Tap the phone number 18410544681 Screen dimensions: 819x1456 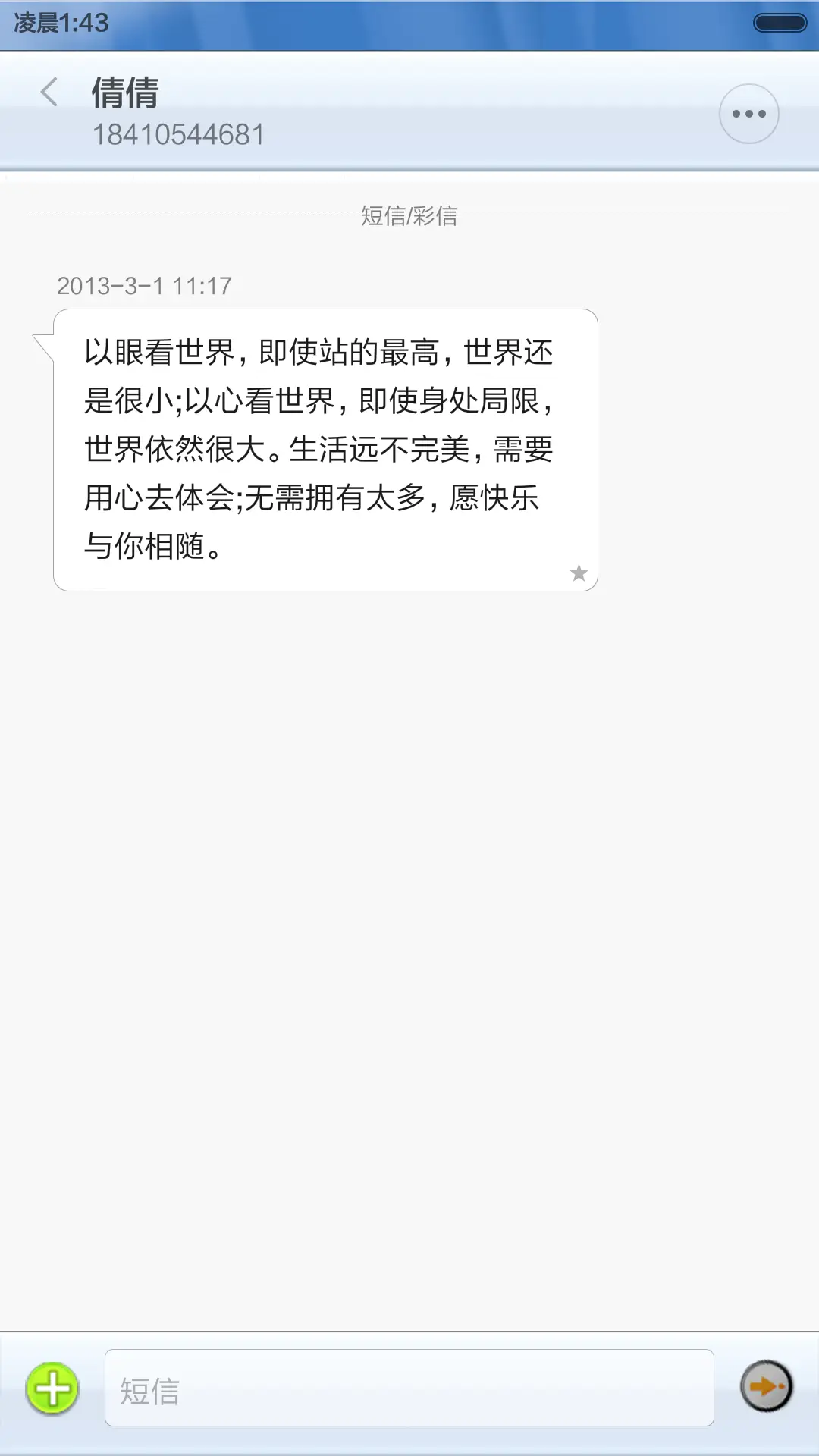point(179,134)
